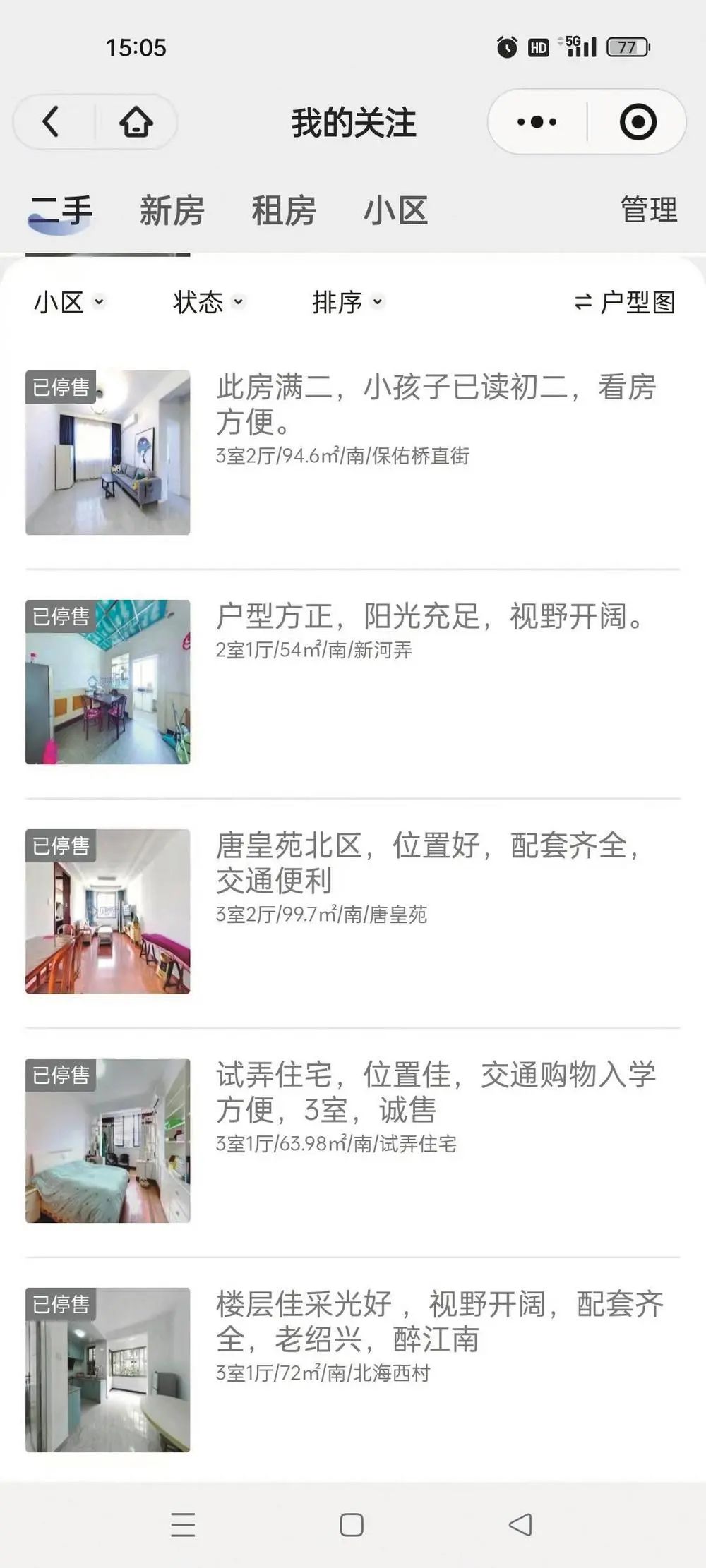
Task: Select the 二手 tab
Action: (x=62, y=210)
